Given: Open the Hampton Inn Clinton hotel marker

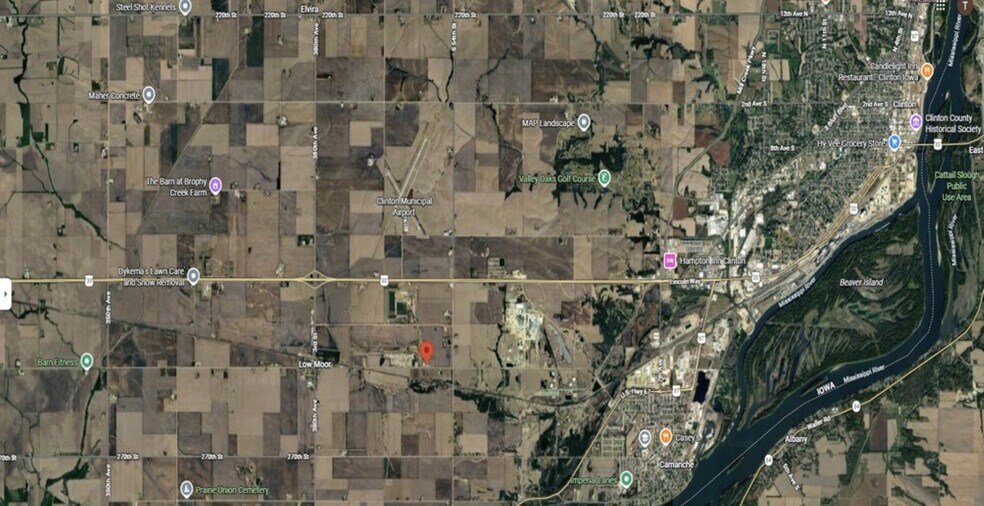Looking at the screenshot, I should [x=669, y=261].
